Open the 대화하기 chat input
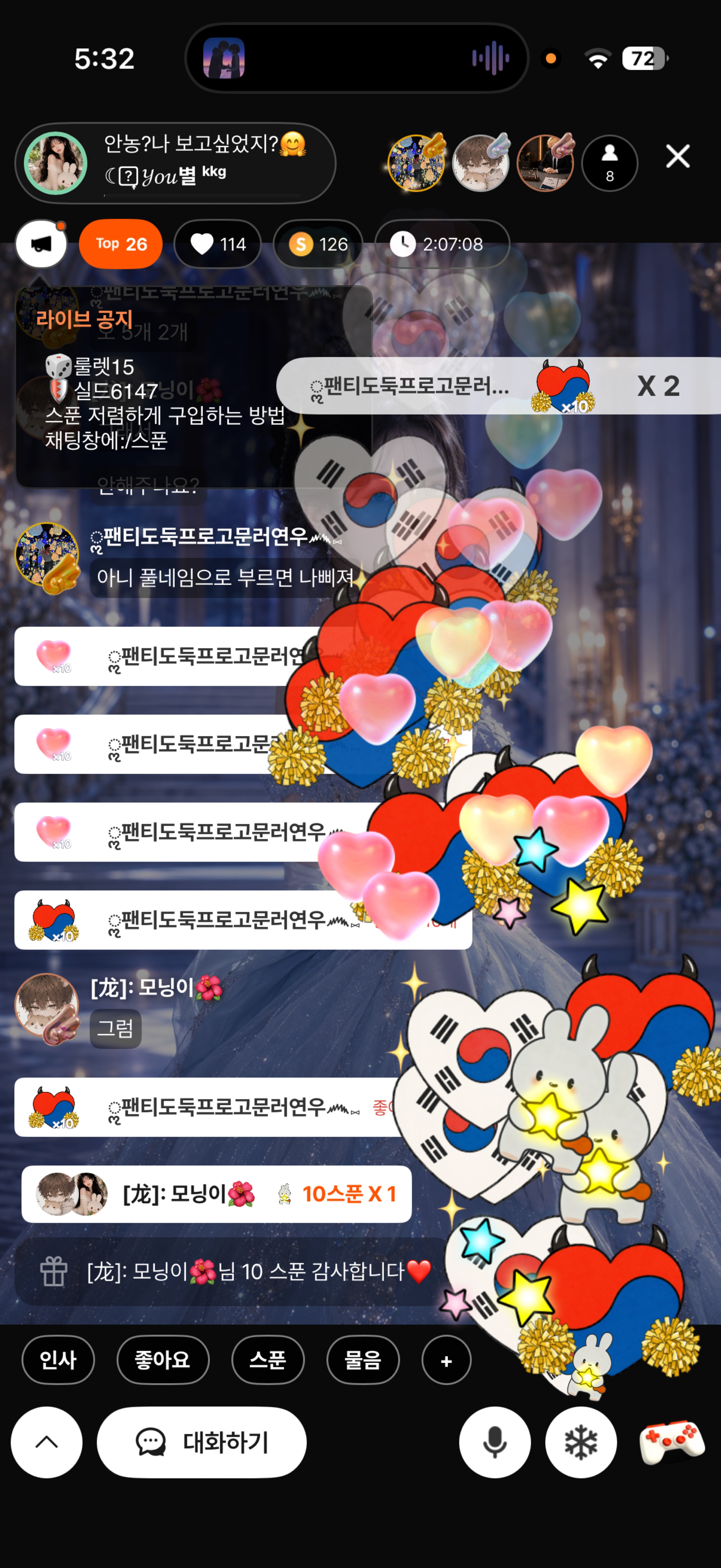Screen dimensions: 721x1568 (201, 1442)
